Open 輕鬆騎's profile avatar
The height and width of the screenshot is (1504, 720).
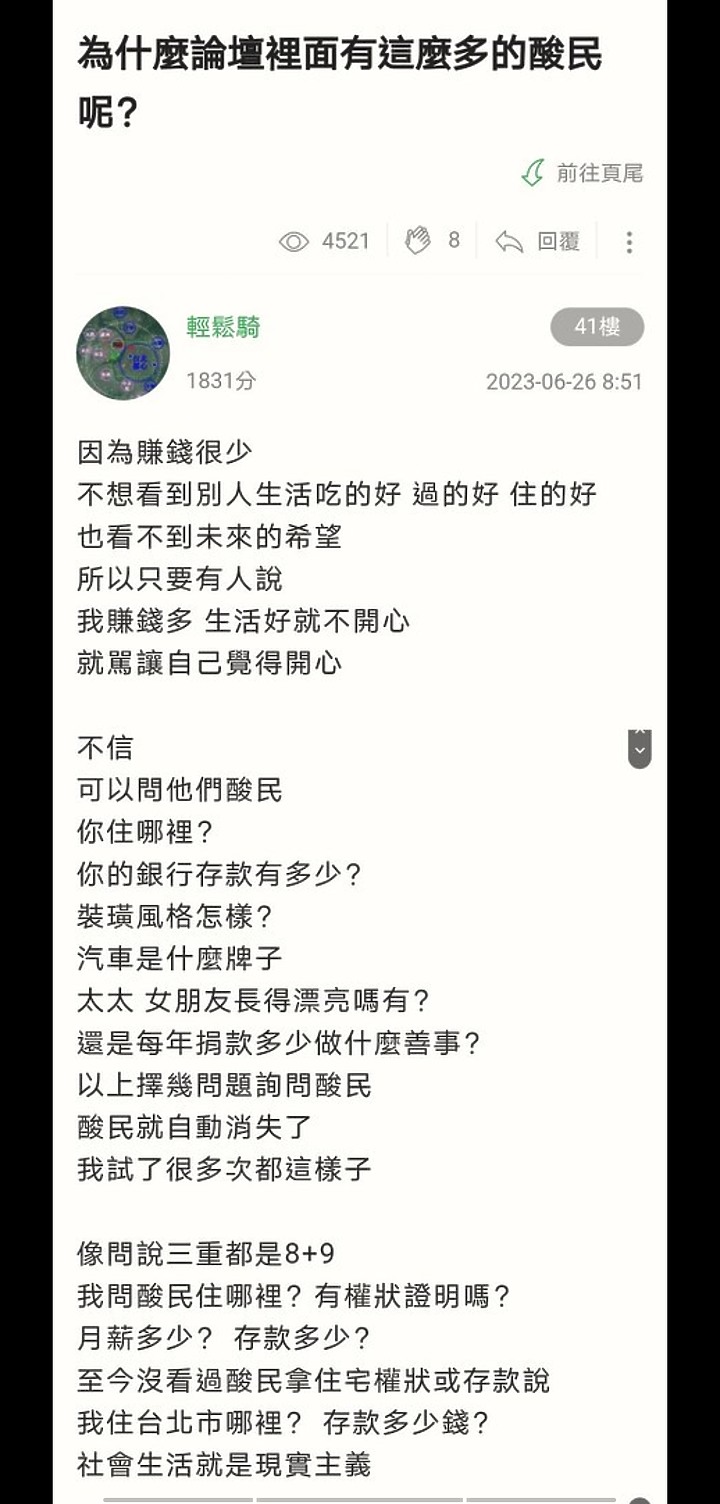point(123,353)
